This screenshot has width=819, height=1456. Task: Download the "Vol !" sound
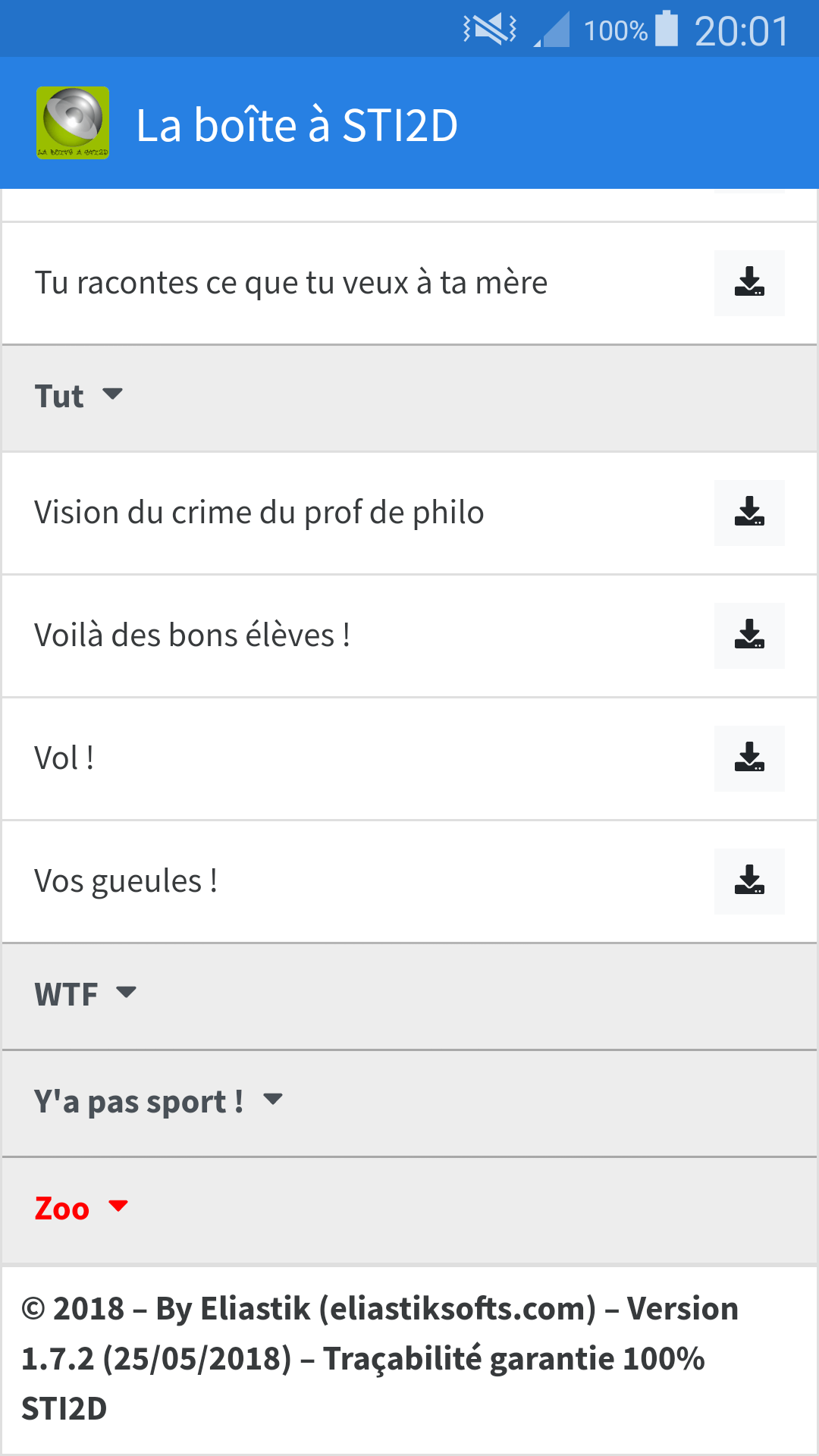click(x=749, y=759)
